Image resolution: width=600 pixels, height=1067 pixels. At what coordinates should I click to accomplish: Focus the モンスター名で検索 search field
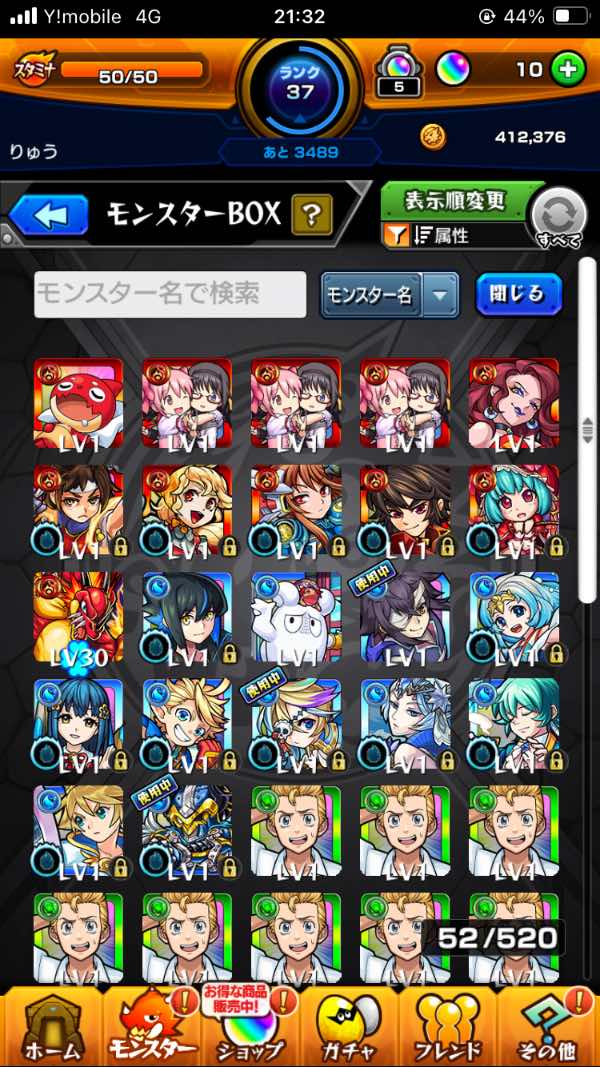point(170,294)
